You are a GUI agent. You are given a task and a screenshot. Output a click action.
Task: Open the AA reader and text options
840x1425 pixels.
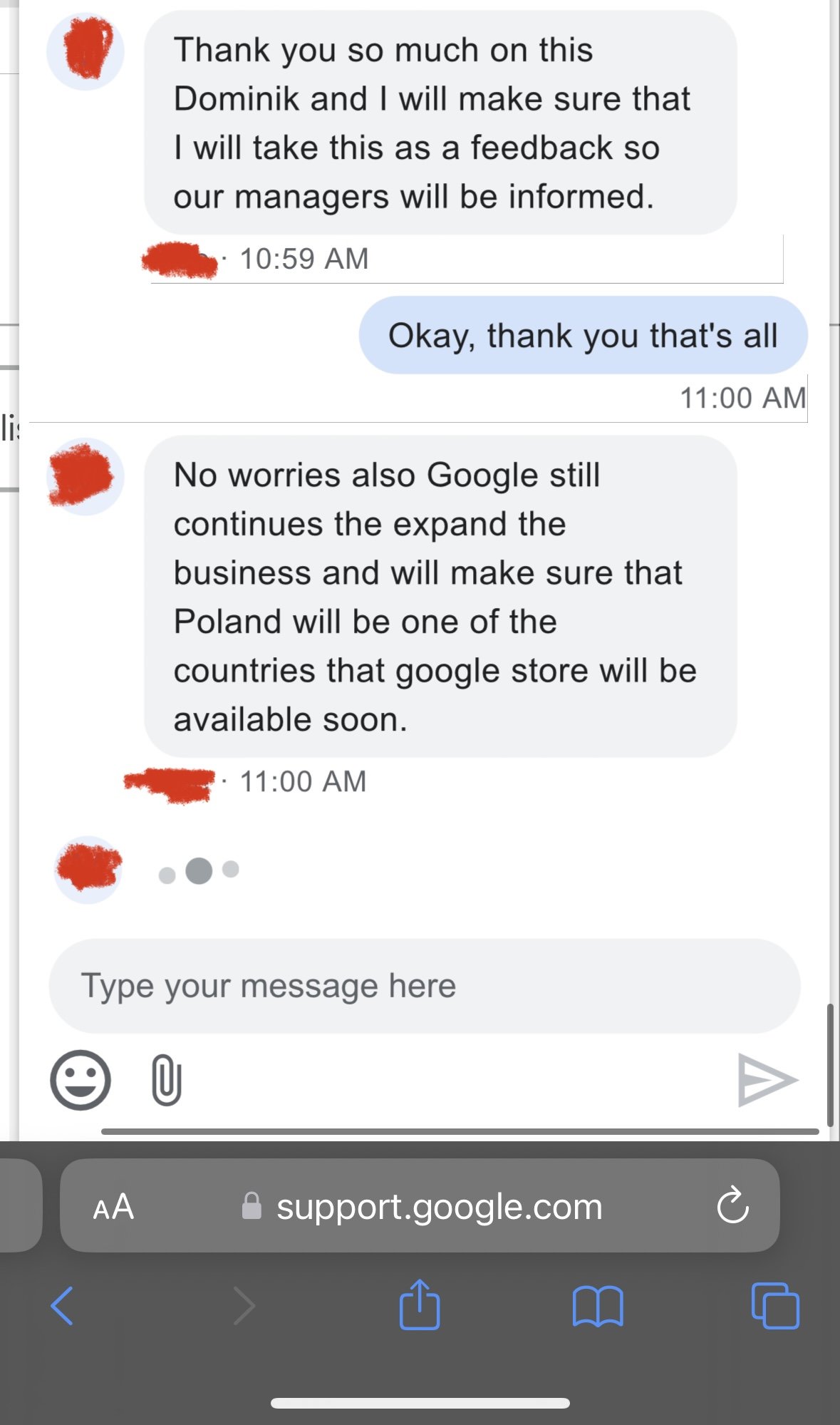(x=113, y=1207)
